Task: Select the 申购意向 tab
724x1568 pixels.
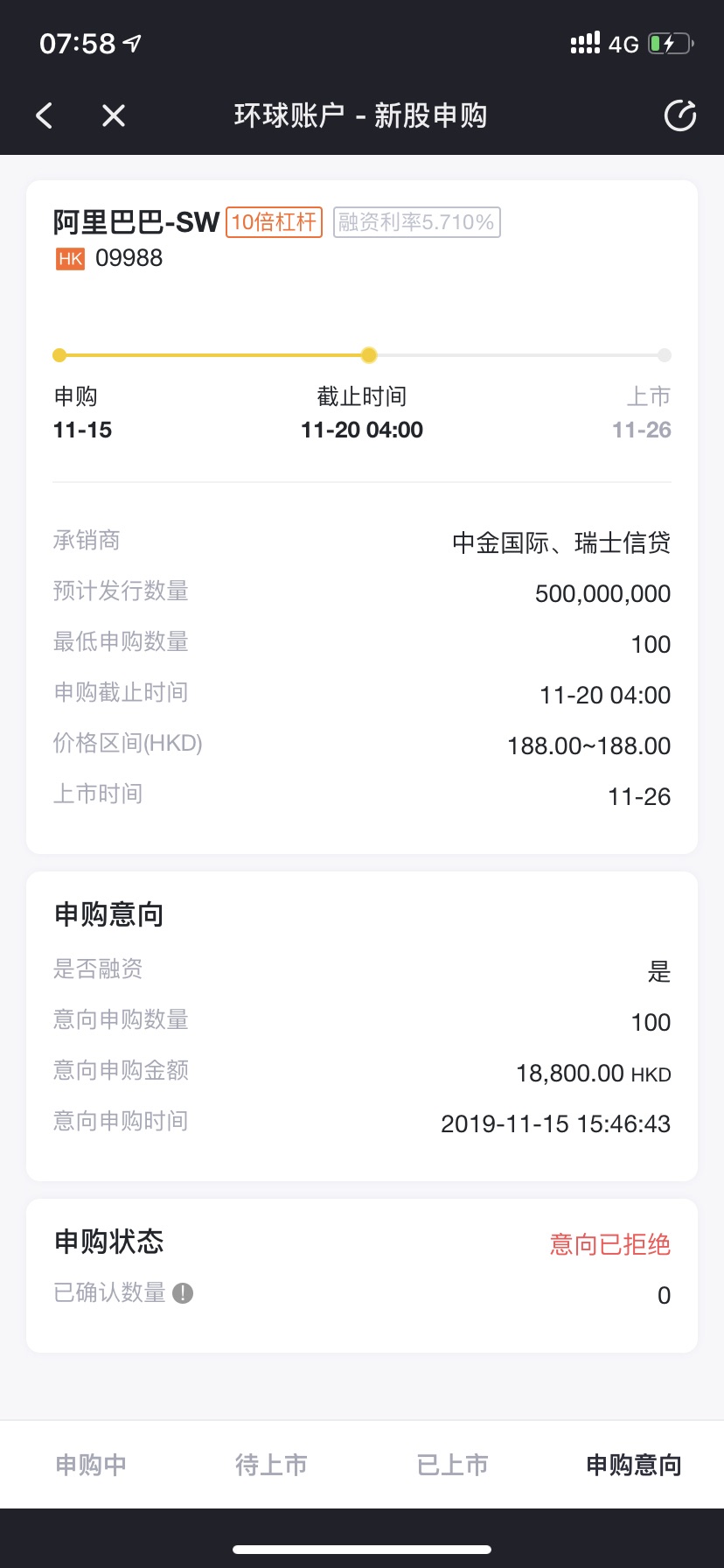Action: (x=633, y=1465)
